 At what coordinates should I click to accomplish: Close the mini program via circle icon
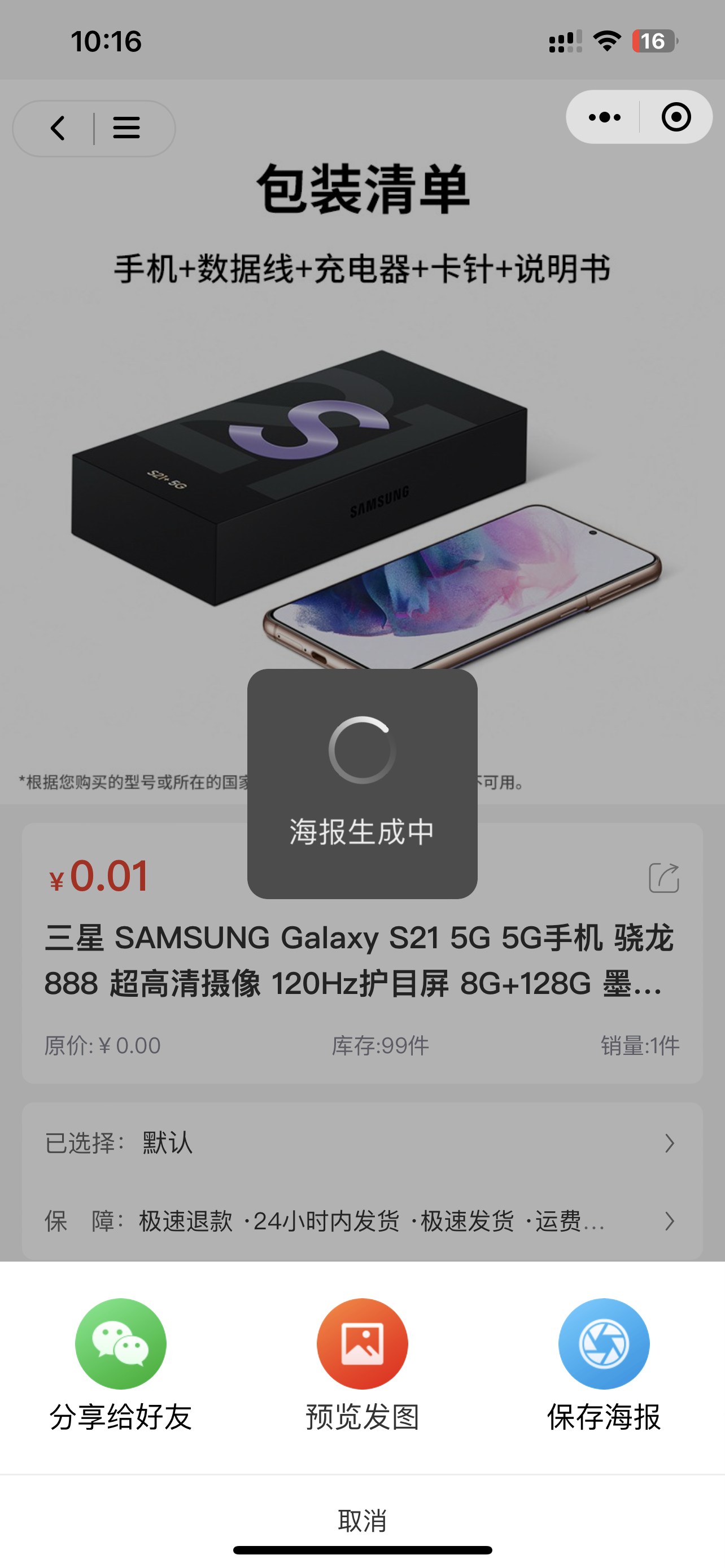tap(676, 117)
